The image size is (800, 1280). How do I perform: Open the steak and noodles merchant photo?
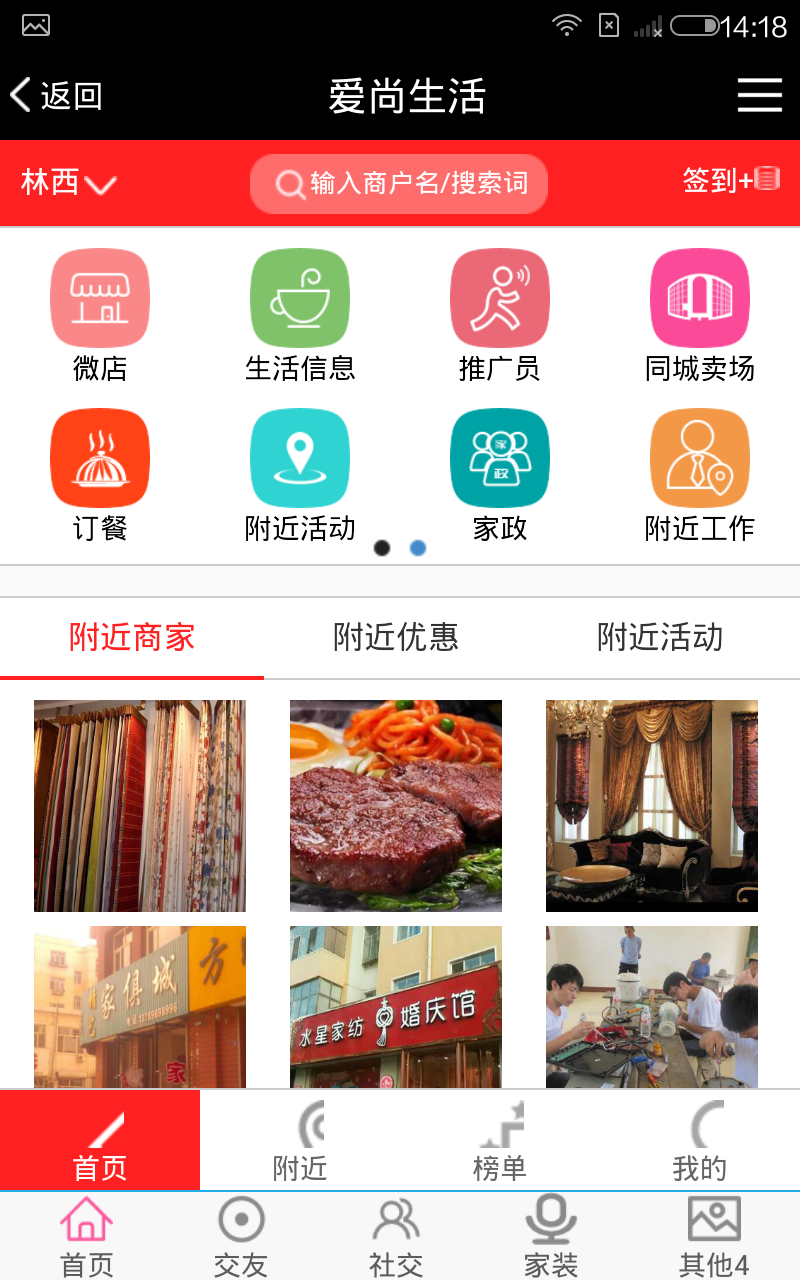tap(396, 806)
